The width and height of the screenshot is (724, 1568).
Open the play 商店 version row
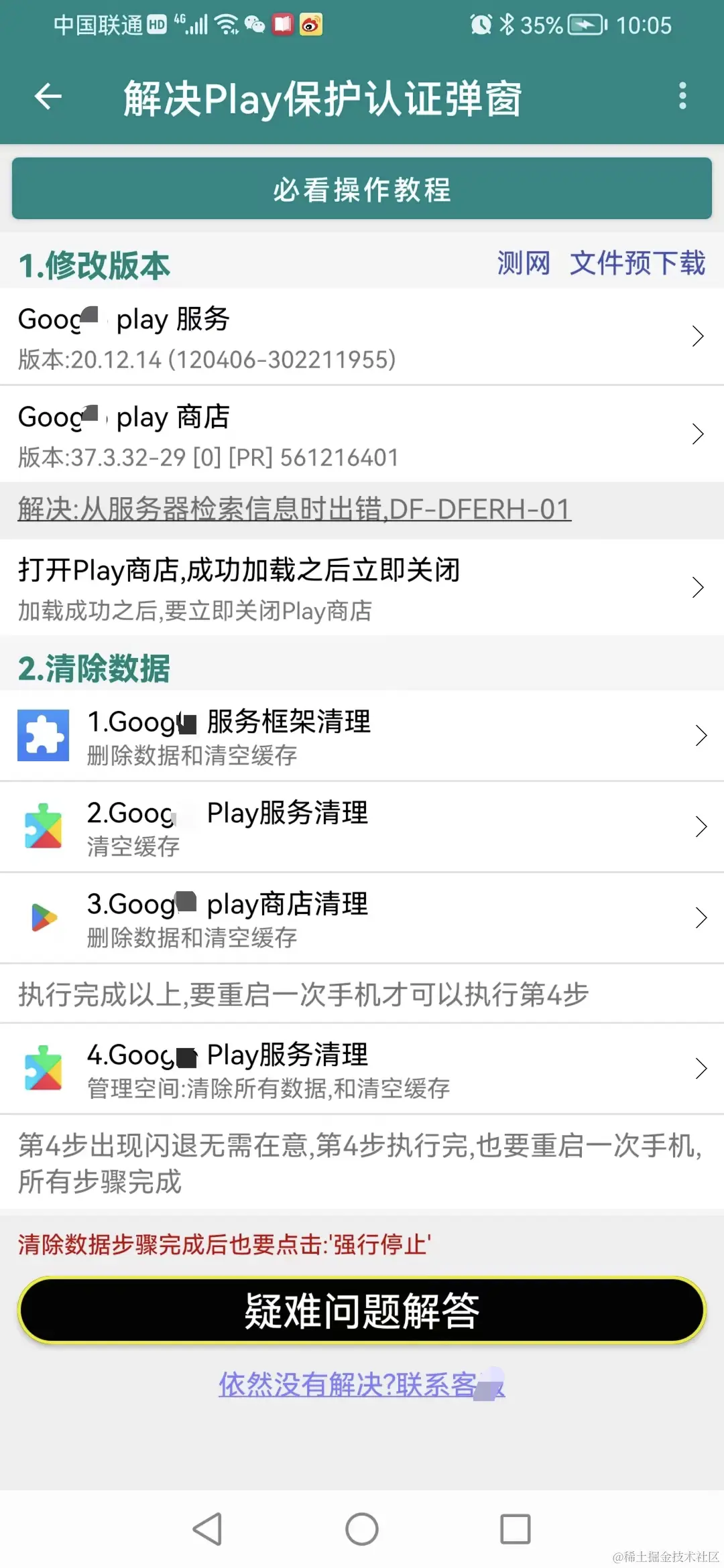[x=362, y=434]
